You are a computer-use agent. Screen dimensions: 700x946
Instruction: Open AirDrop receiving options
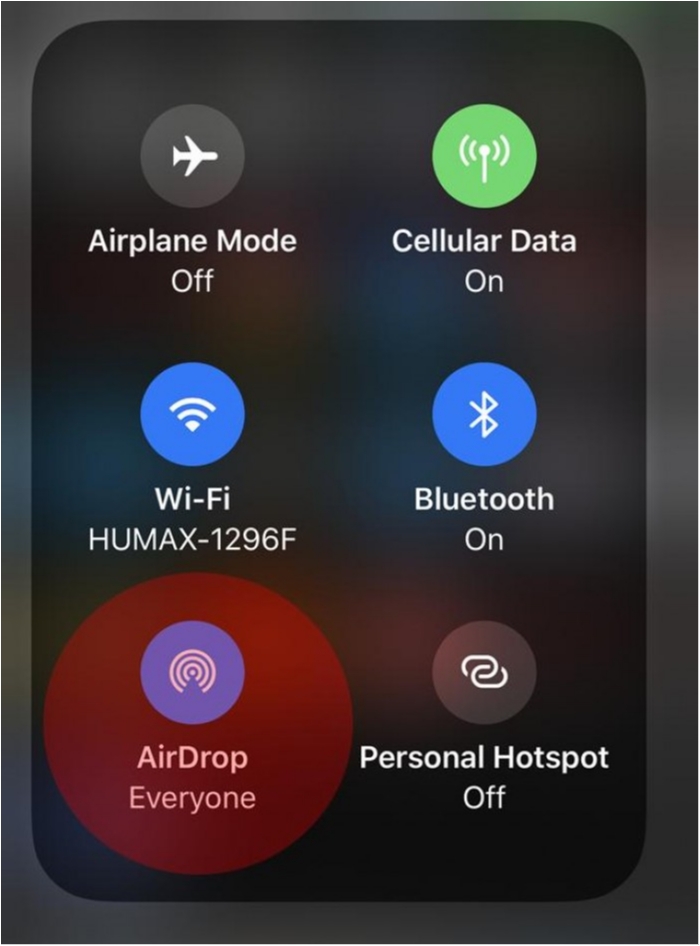click(193, 672)
